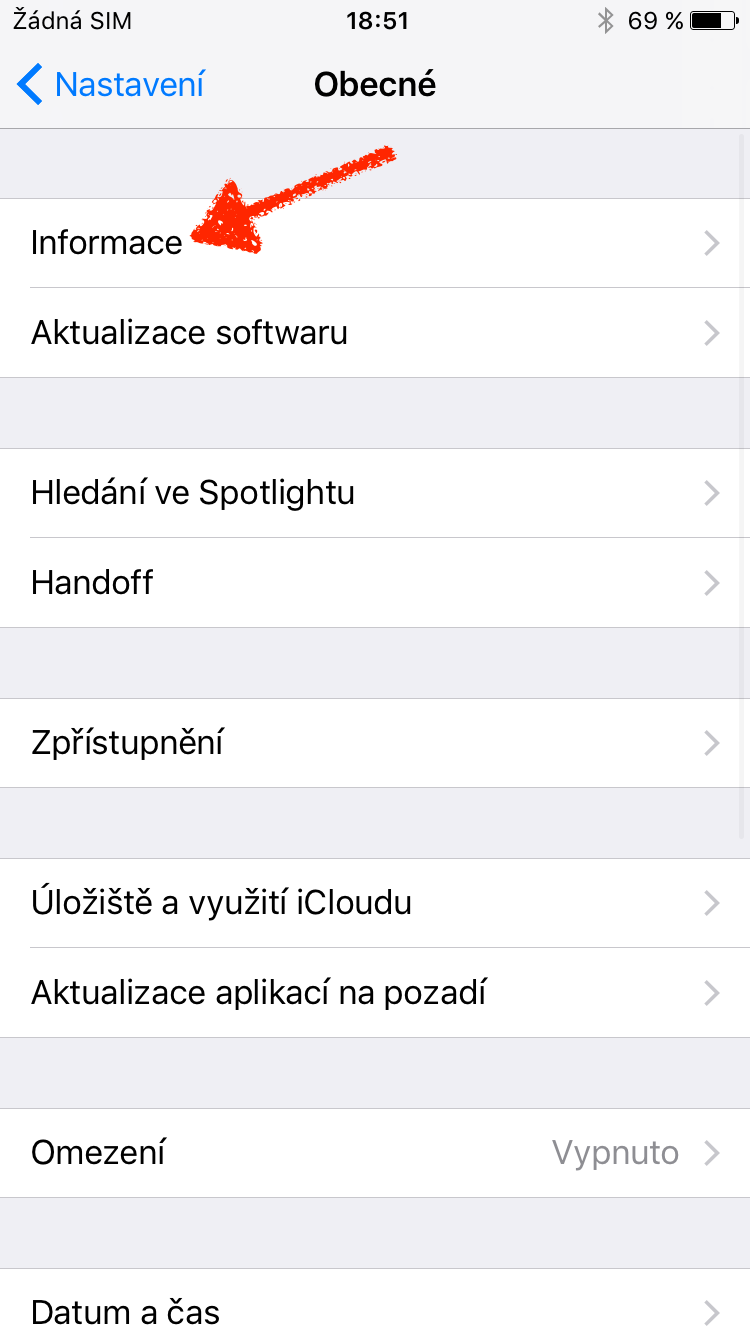Tap the clock showing 18:51
750x1334 pixels.
point(377,20)
